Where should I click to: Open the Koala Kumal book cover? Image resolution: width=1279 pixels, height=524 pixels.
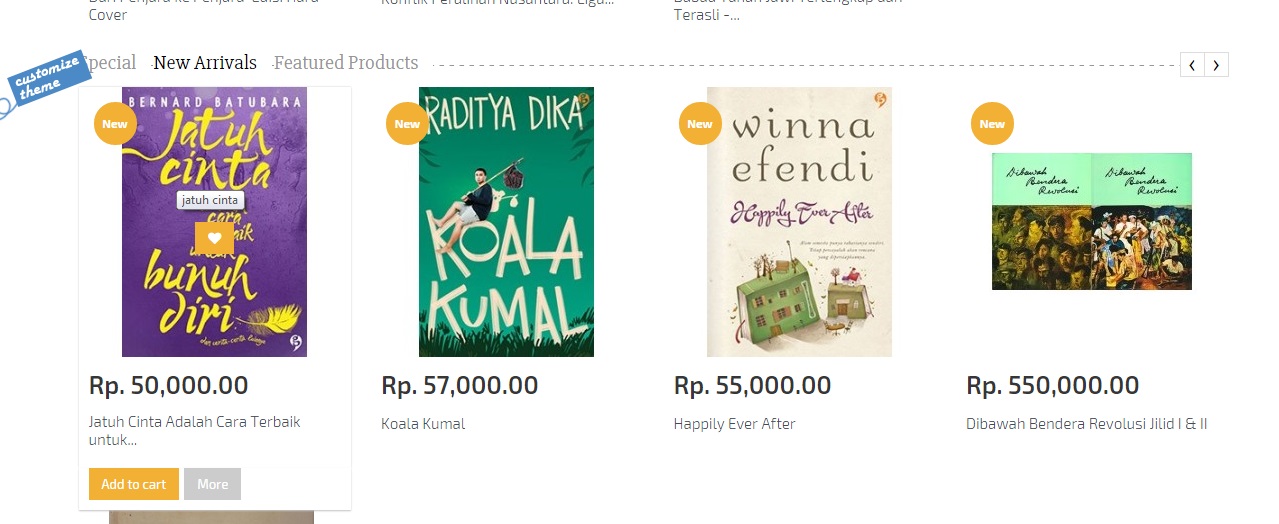506,222
